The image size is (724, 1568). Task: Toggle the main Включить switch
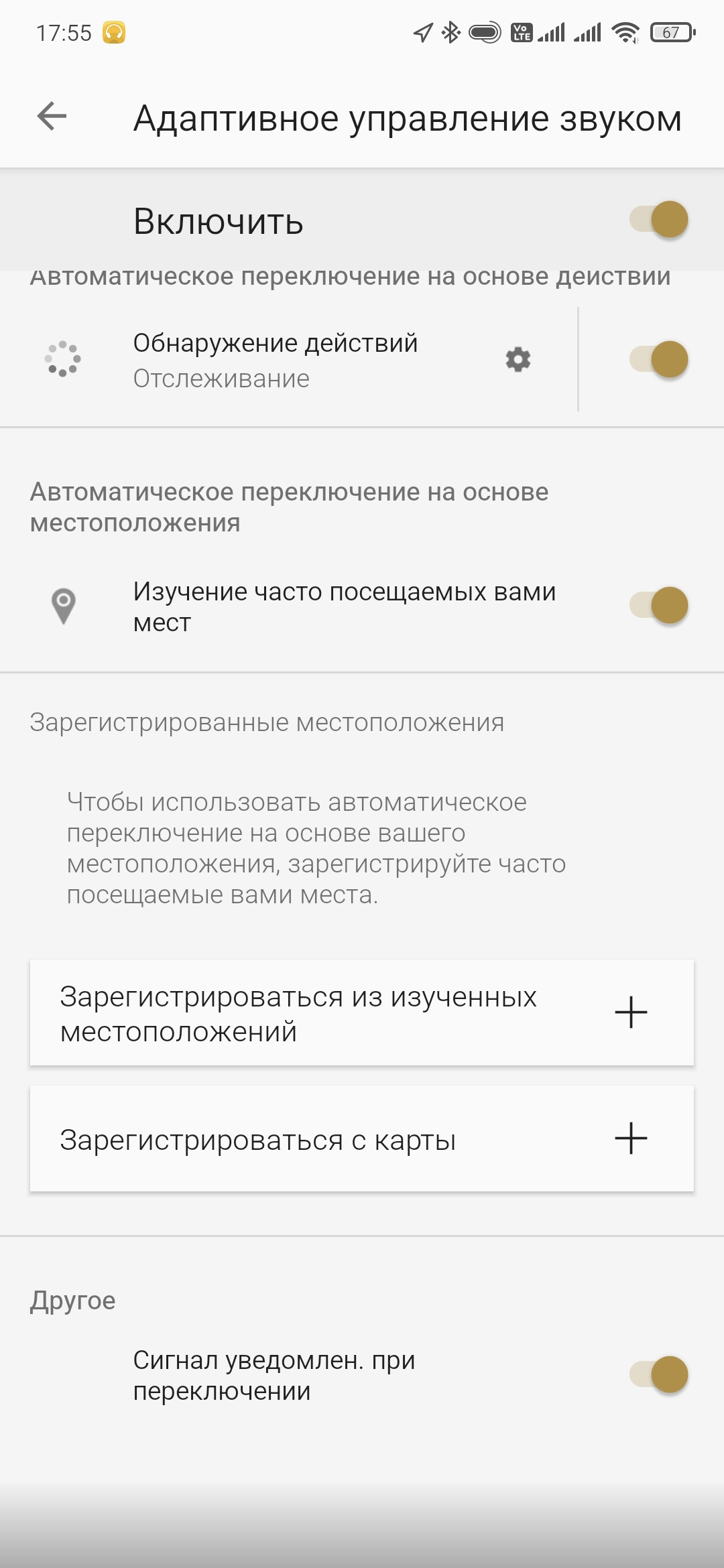[x=658, y=220]
